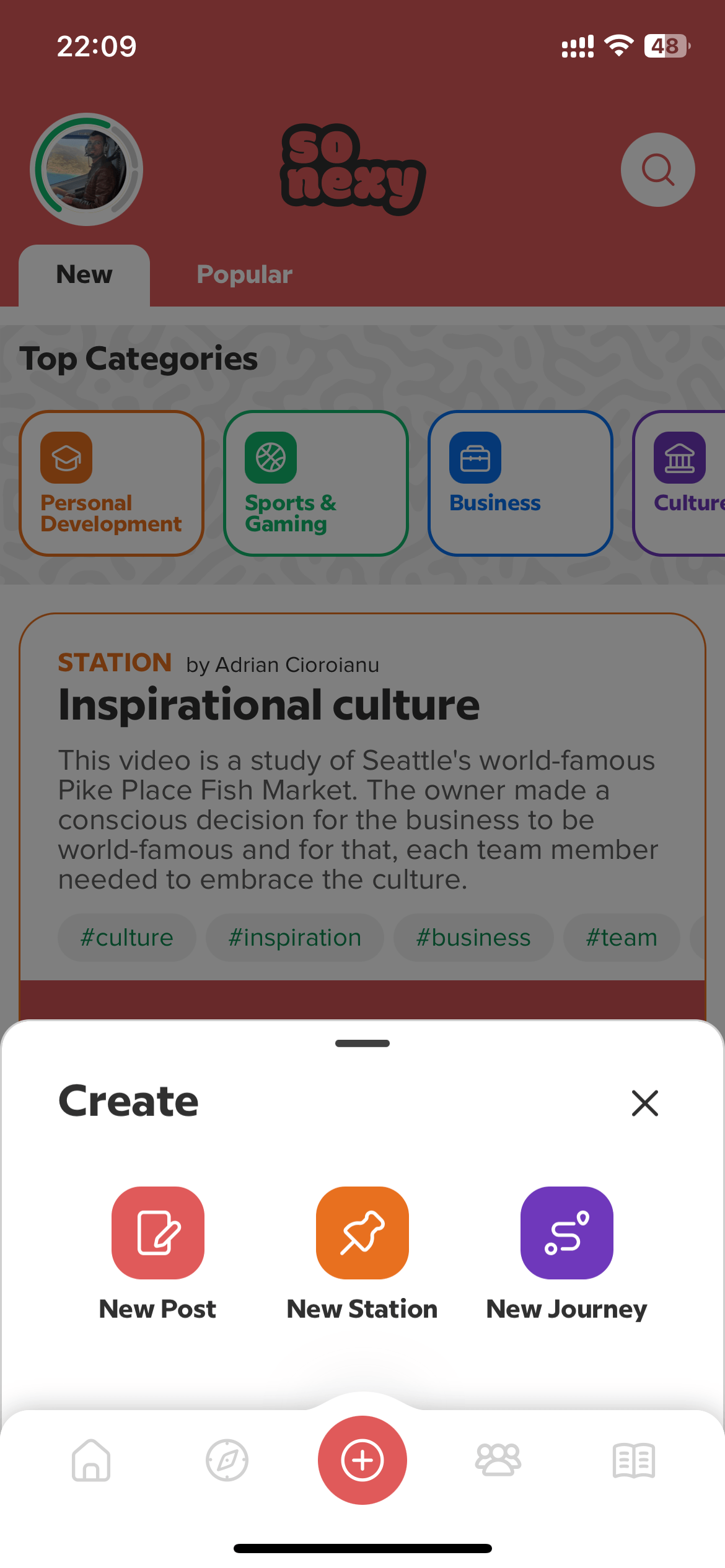This screenshot has height=1568, width=725.
Task: Open the Sports & Gaming category
Action: click(x=316, y=483)
